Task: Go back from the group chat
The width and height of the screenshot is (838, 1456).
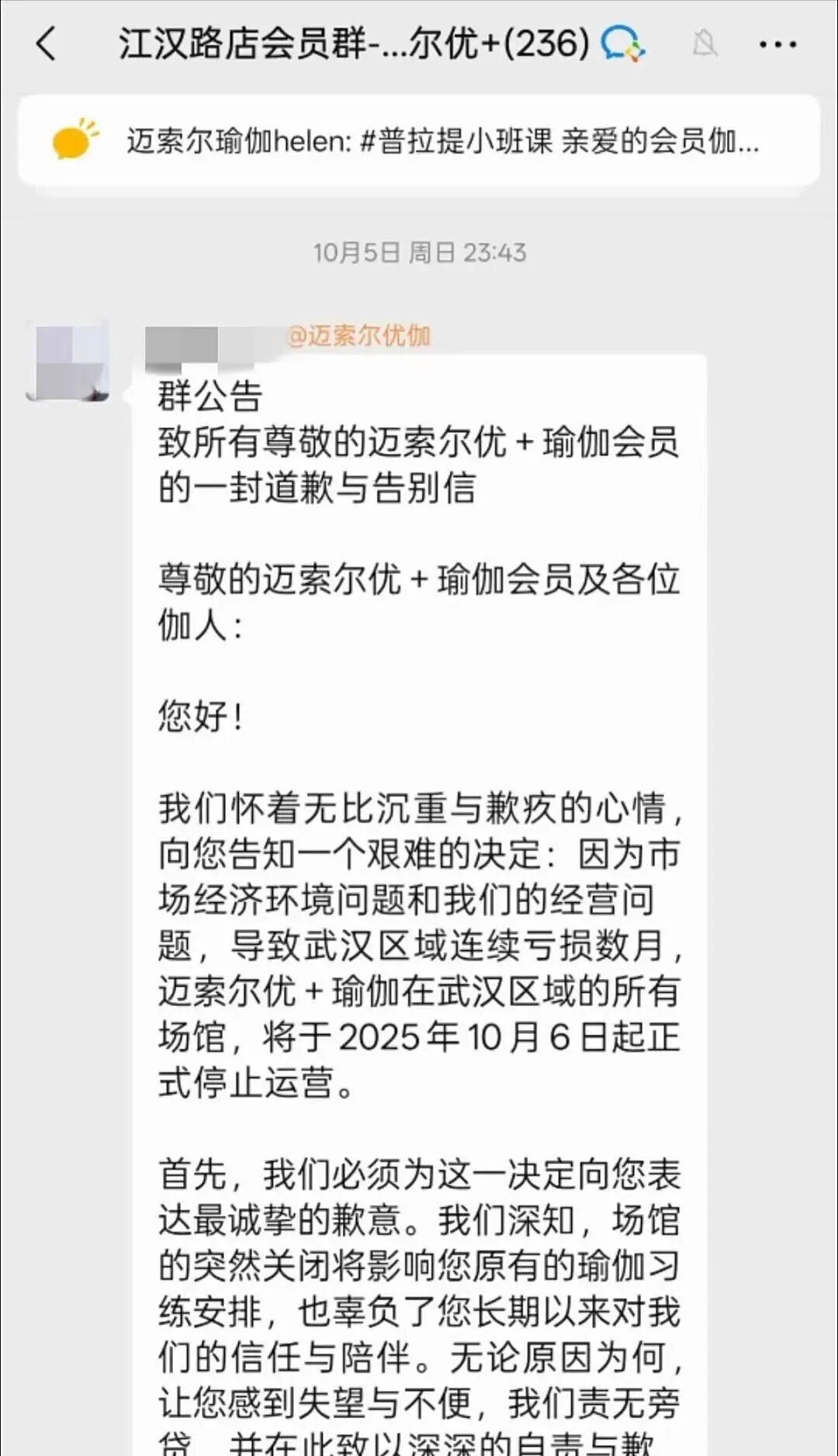Action: (47, 44)
